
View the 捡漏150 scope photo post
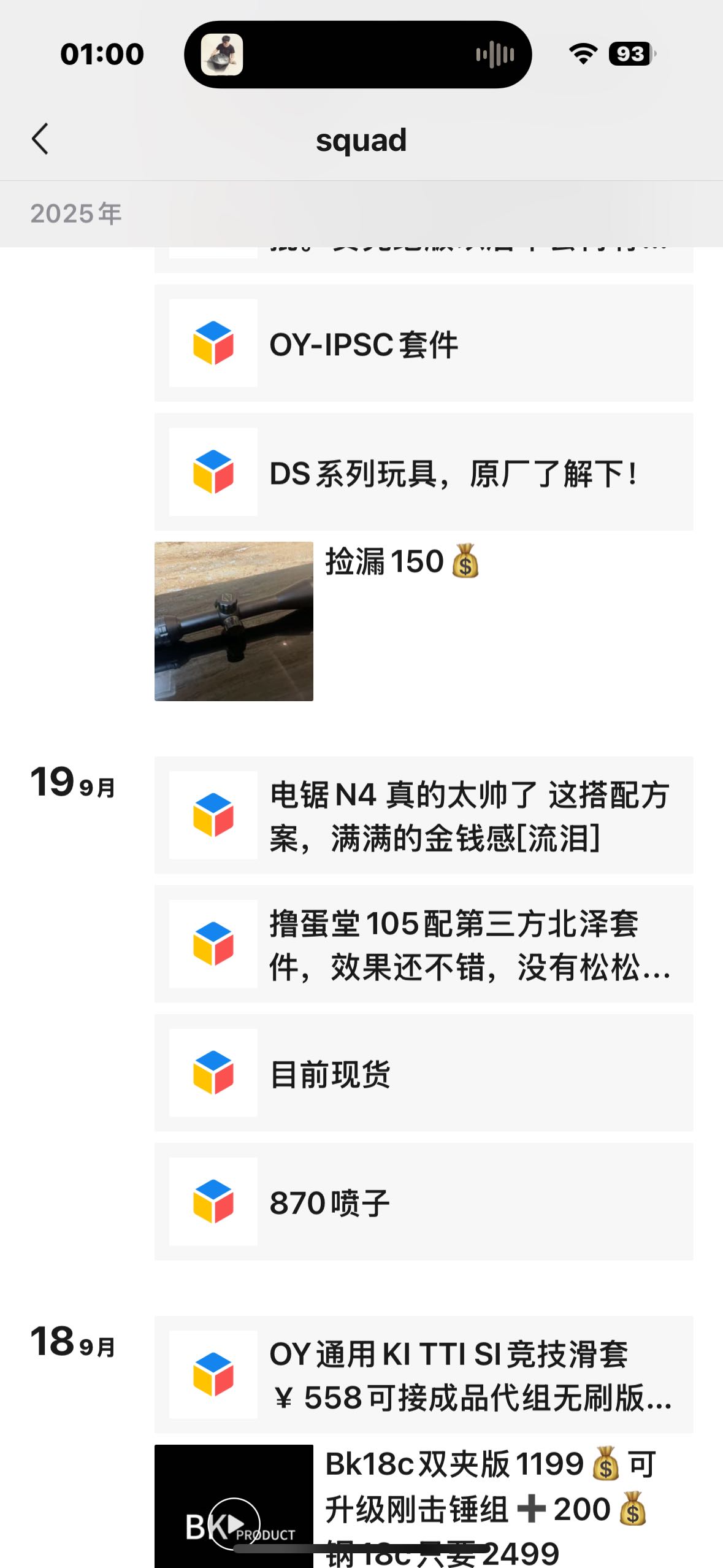234,621
